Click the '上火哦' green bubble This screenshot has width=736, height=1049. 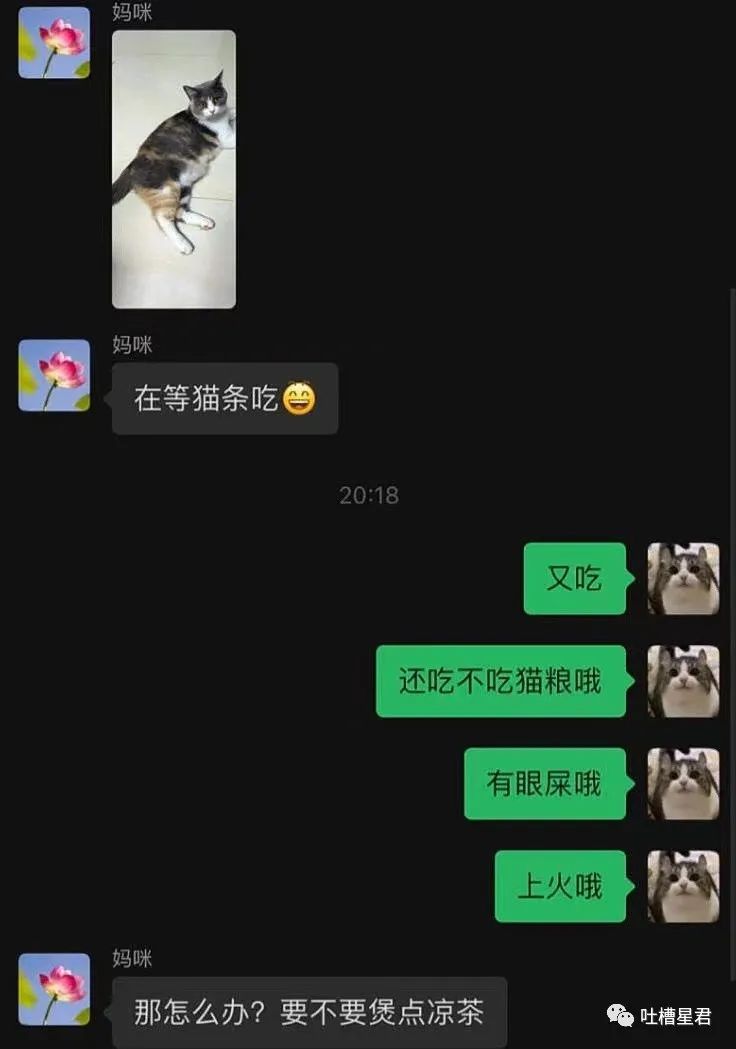coord(559,888)
